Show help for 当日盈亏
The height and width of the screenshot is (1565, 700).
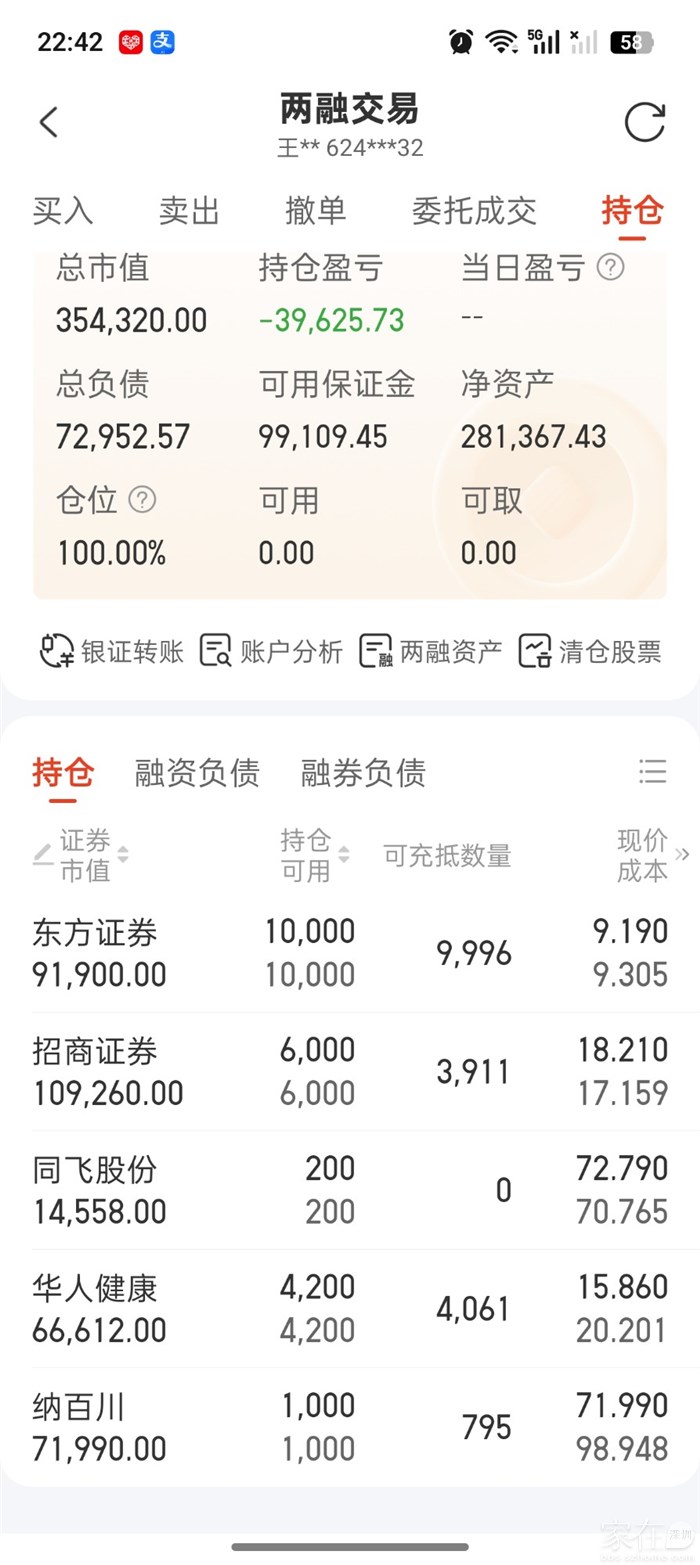[610, 267]
